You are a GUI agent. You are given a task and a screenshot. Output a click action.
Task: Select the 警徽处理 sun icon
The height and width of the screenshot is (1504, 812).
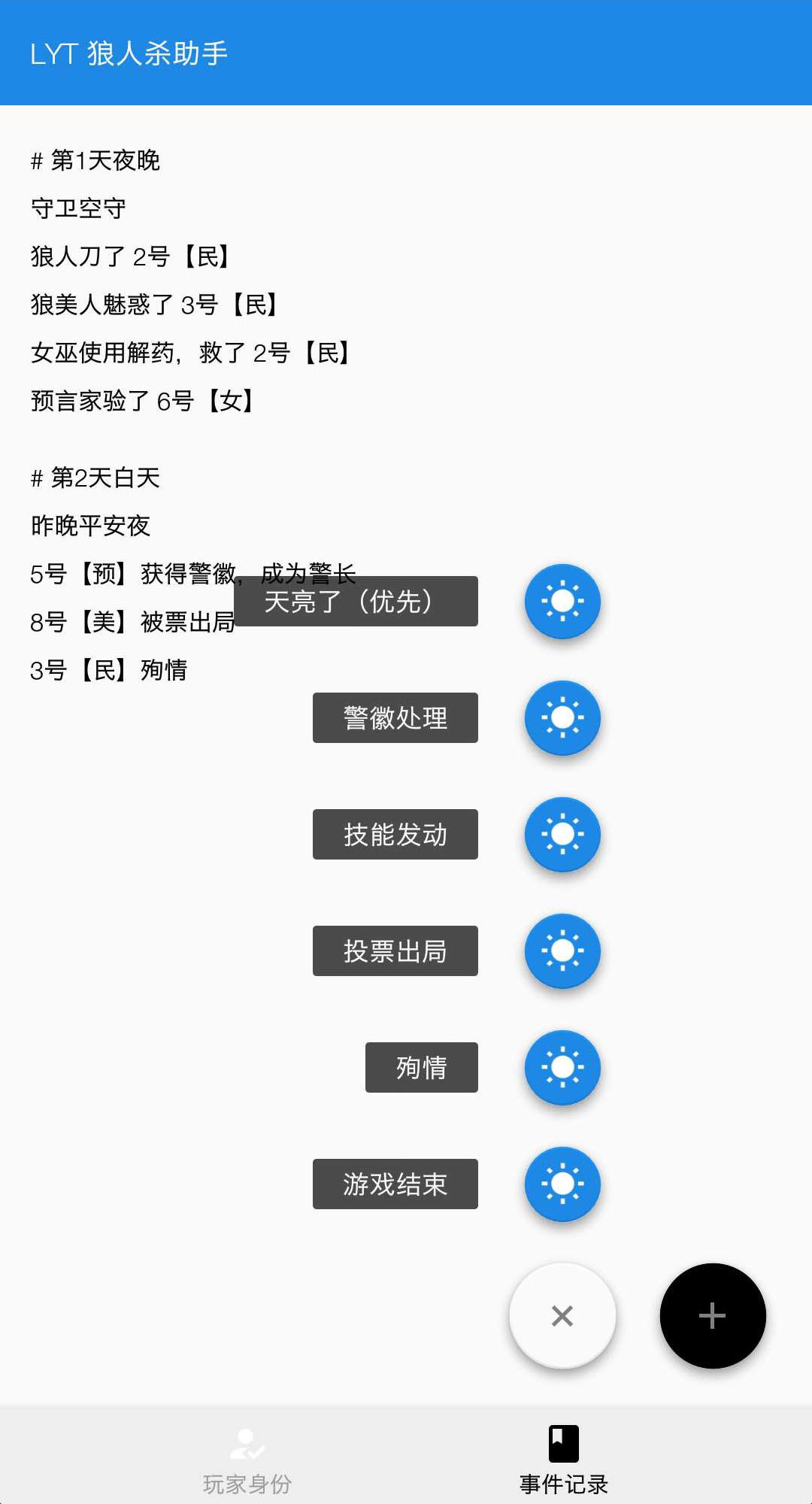[562, 717]
